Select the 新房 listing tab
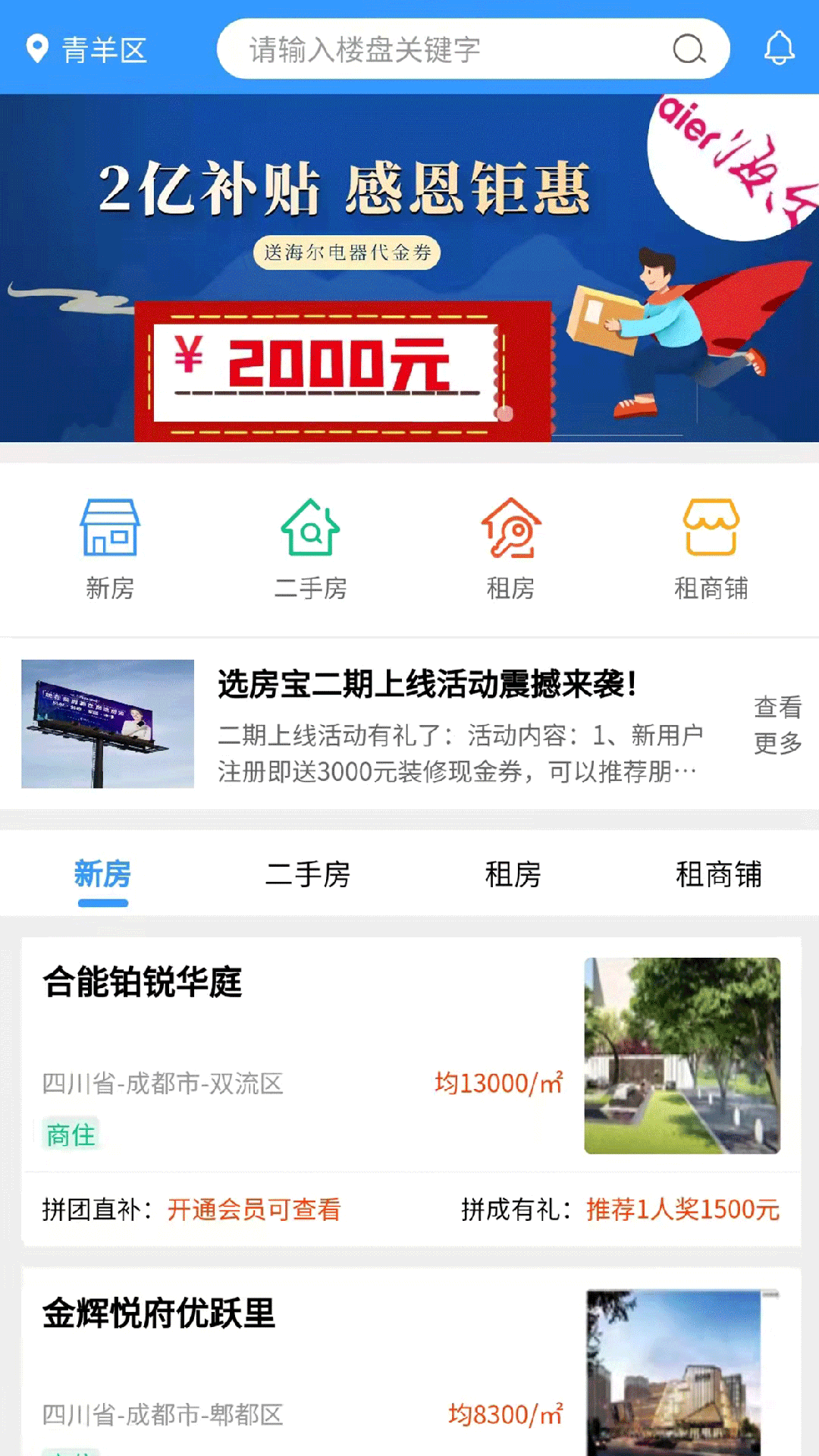The width and height of the screenshot is (819, 1456). tap(102, 875)
